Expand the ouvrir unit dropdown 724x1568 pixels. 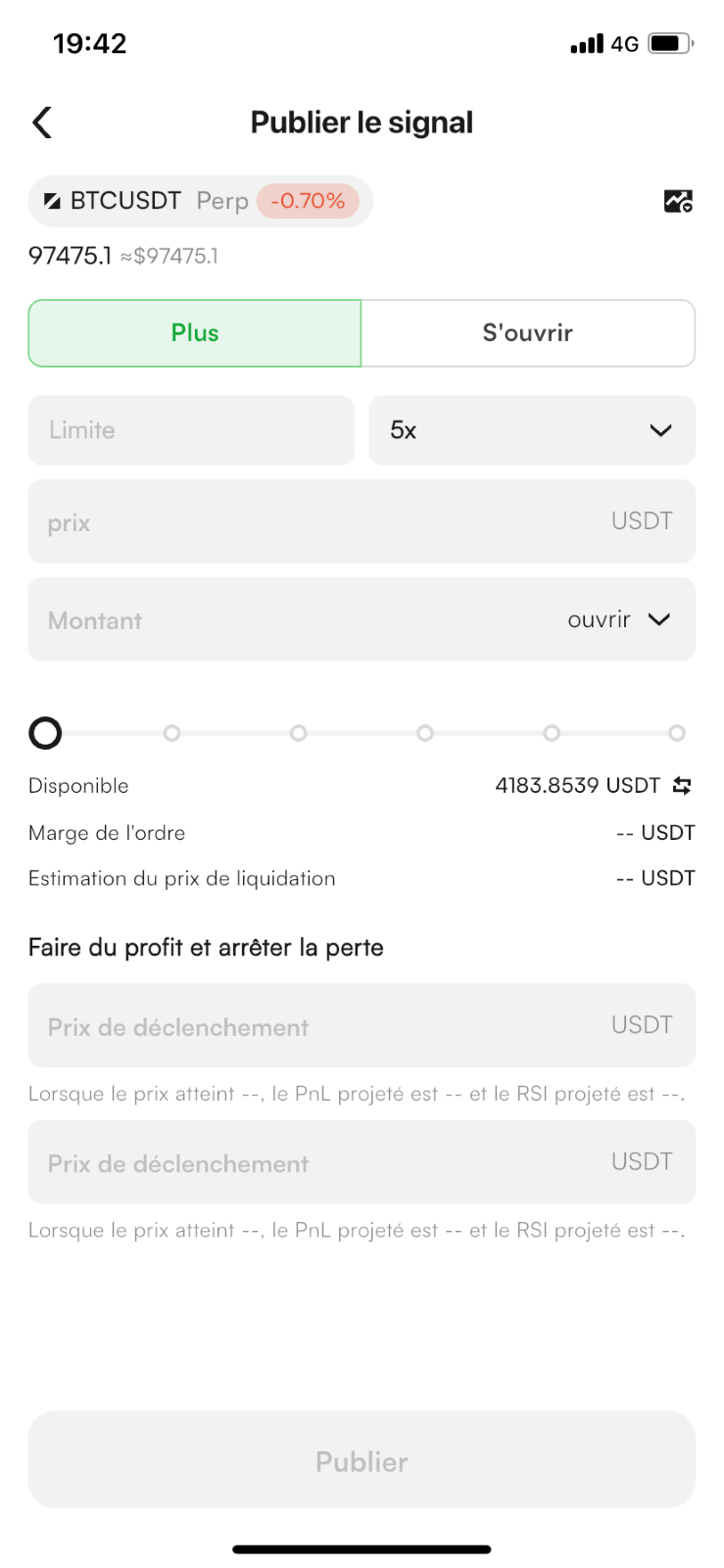pos(619,619)
